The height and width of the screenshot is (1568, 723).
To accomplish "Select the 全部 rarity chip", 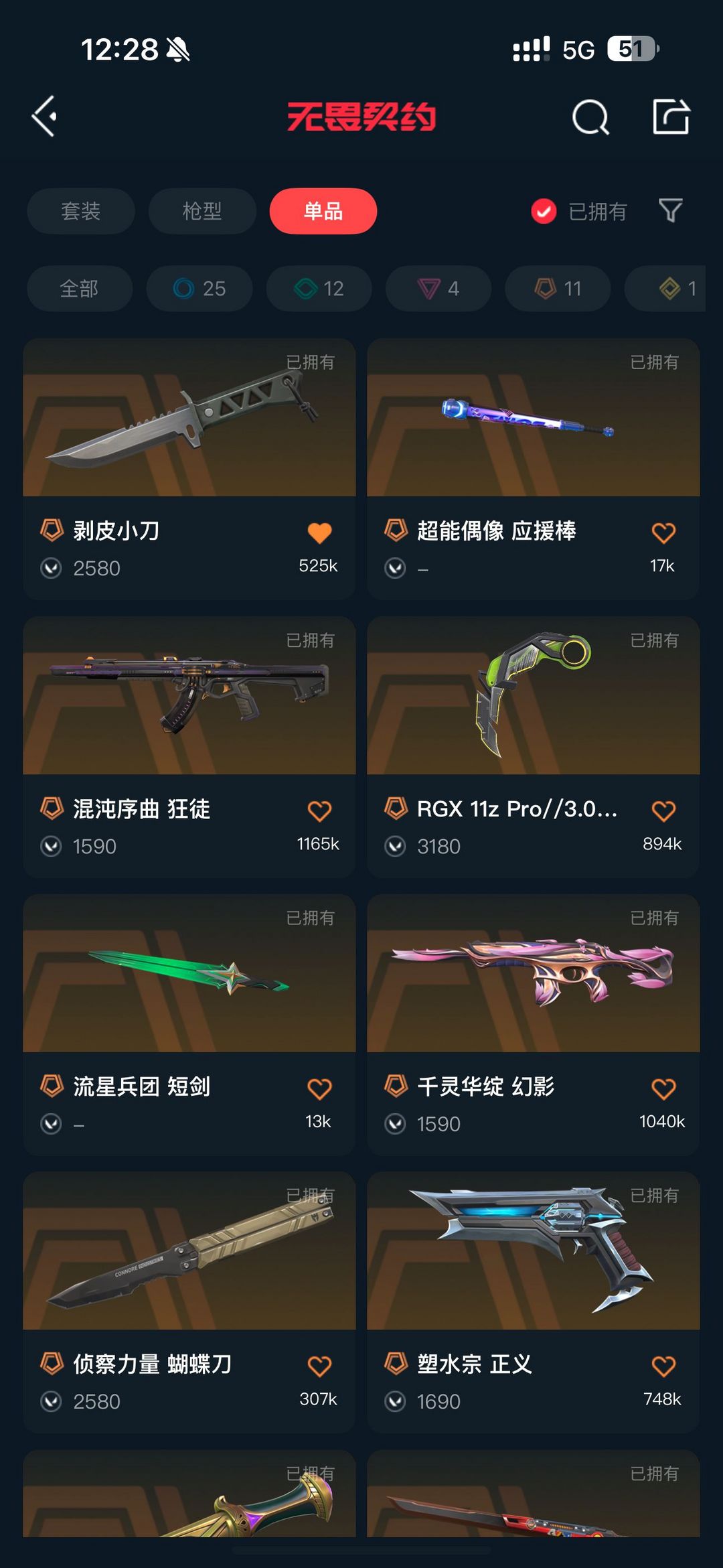I will pyautogui.click(x=80, y=289).
